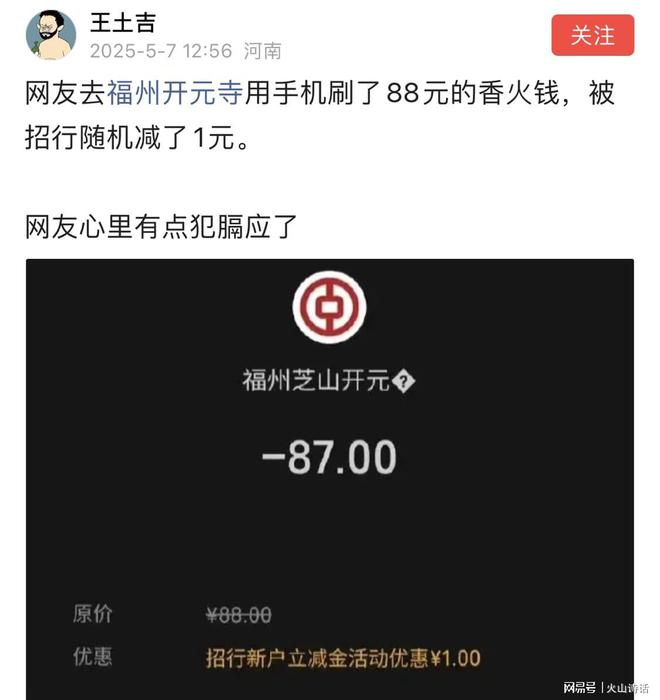Open 王土吉's profile avatar
This screenshot has width=660, height=700.
pos(49,35)
